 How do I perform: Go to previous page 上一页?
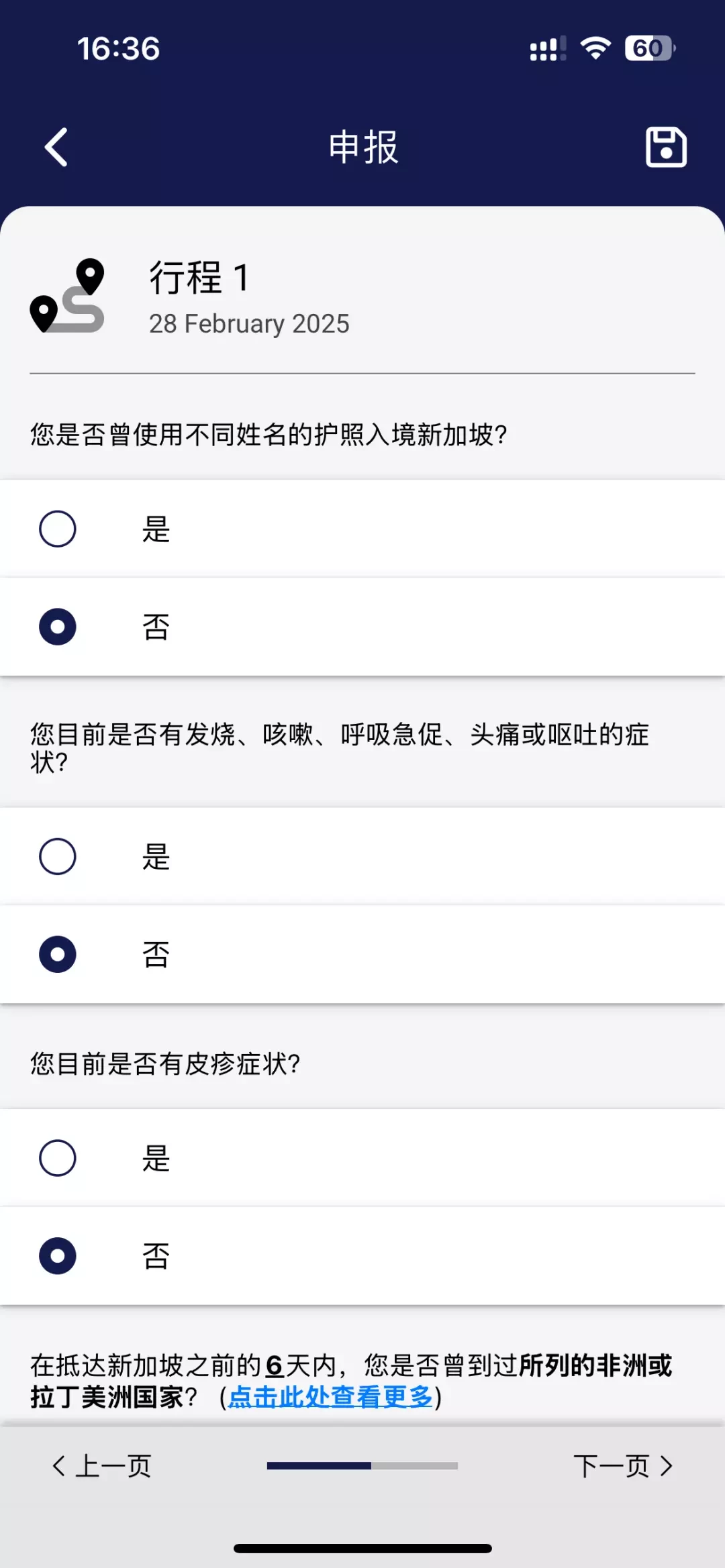tap(102, 1466)
